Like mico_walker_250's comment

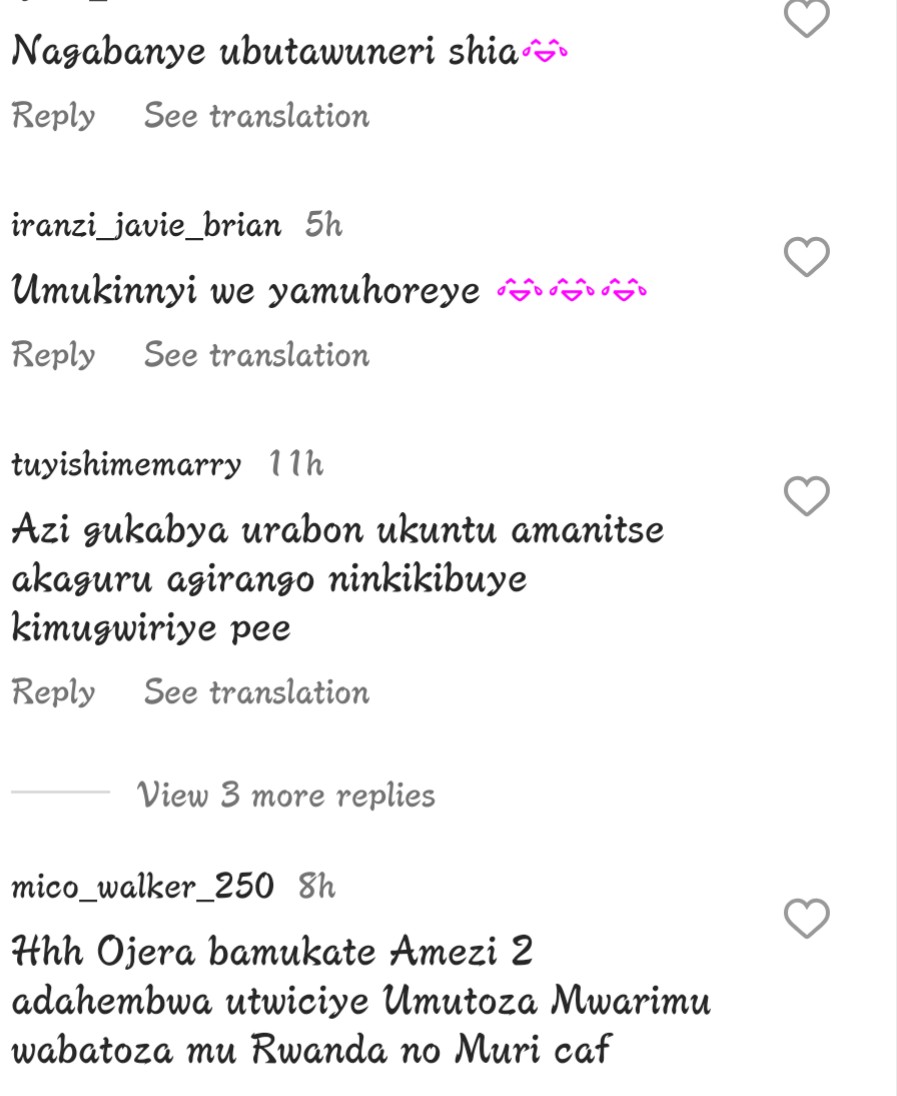[806, 917]
